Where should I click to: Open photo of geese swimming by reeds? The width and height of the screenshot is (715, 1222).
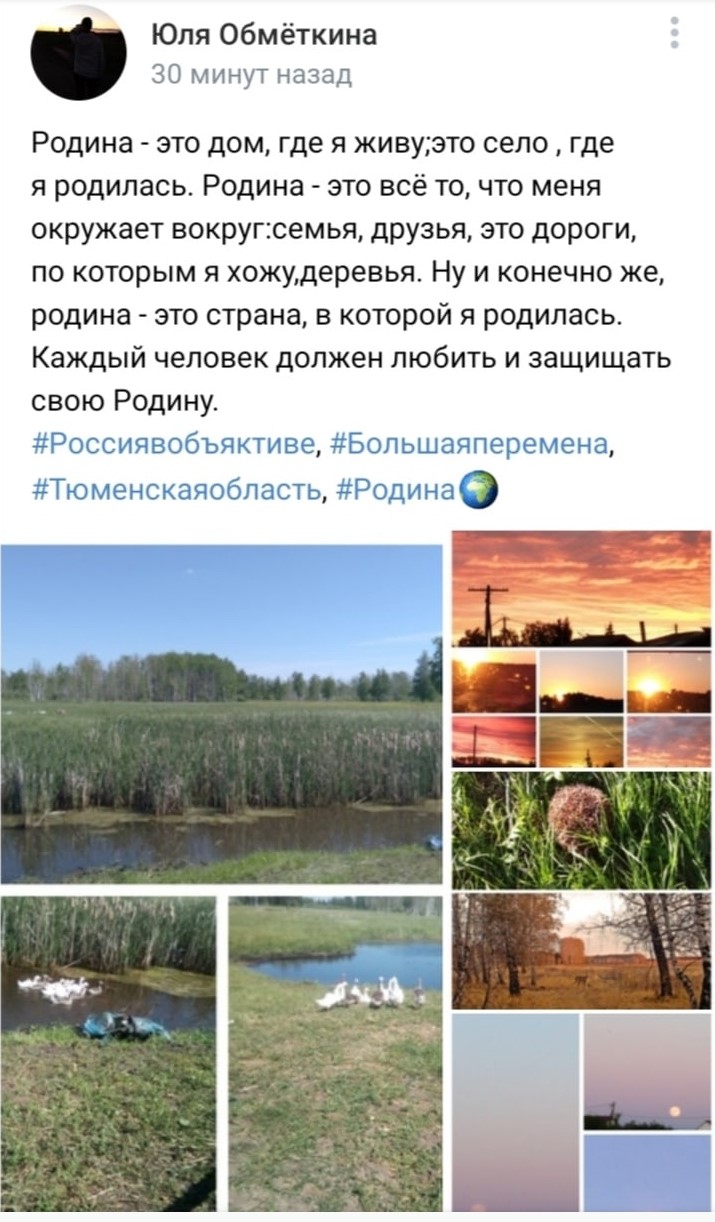click(x=108, y=1055)
